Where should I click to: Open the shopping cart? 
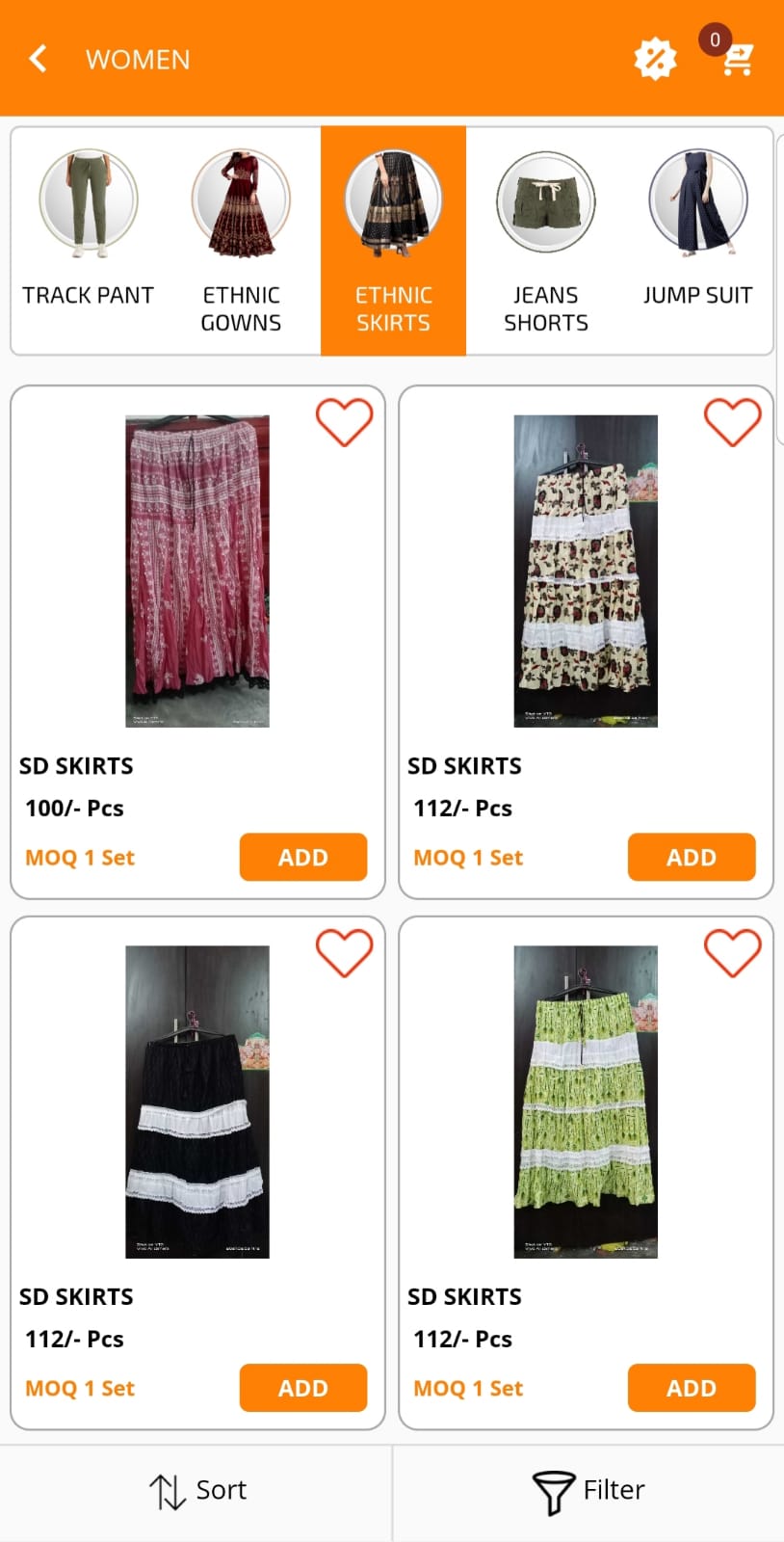(737, 59)
